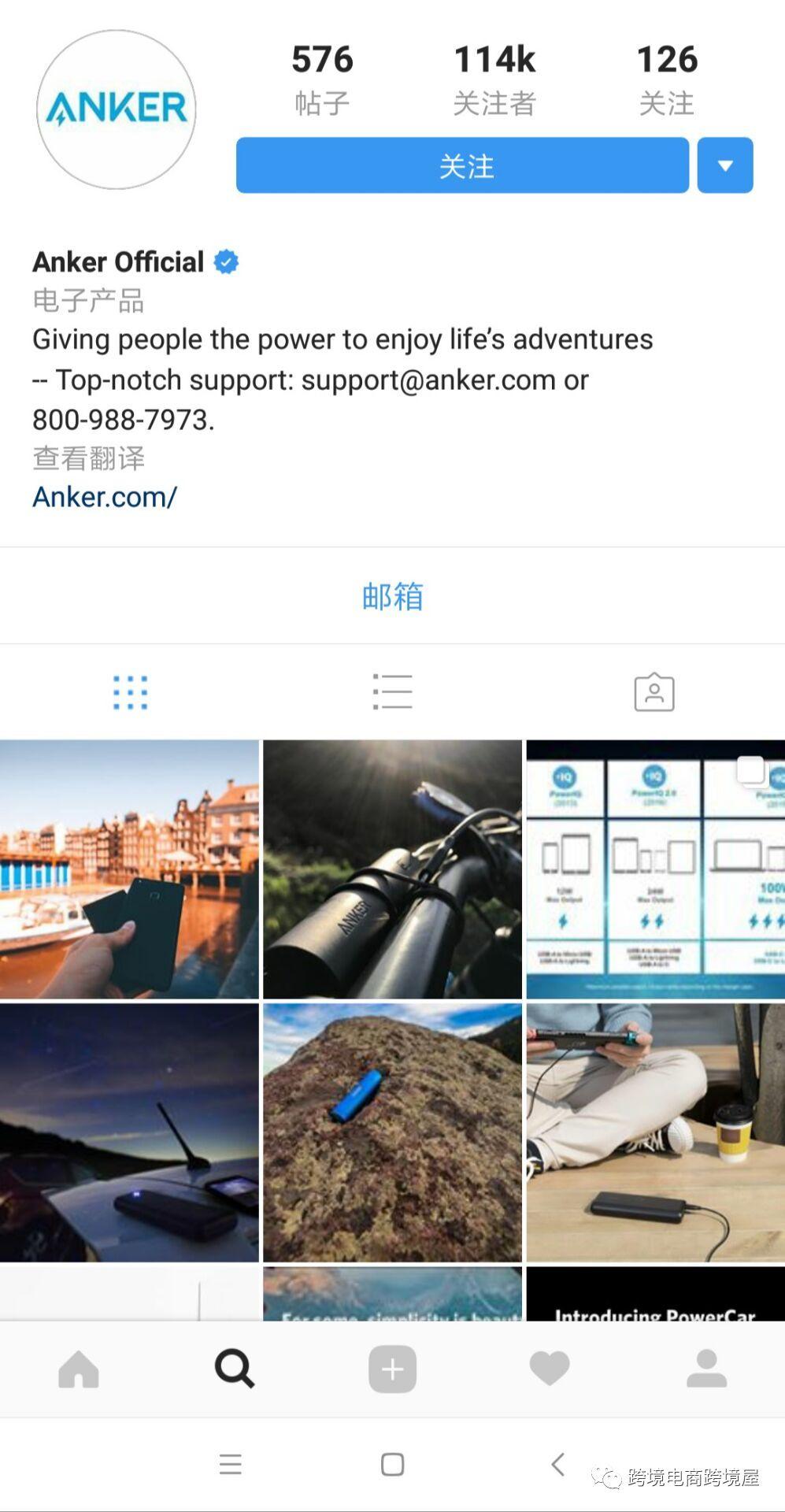
Task: Create a new post with plus icon
Action: point(392,1369)
